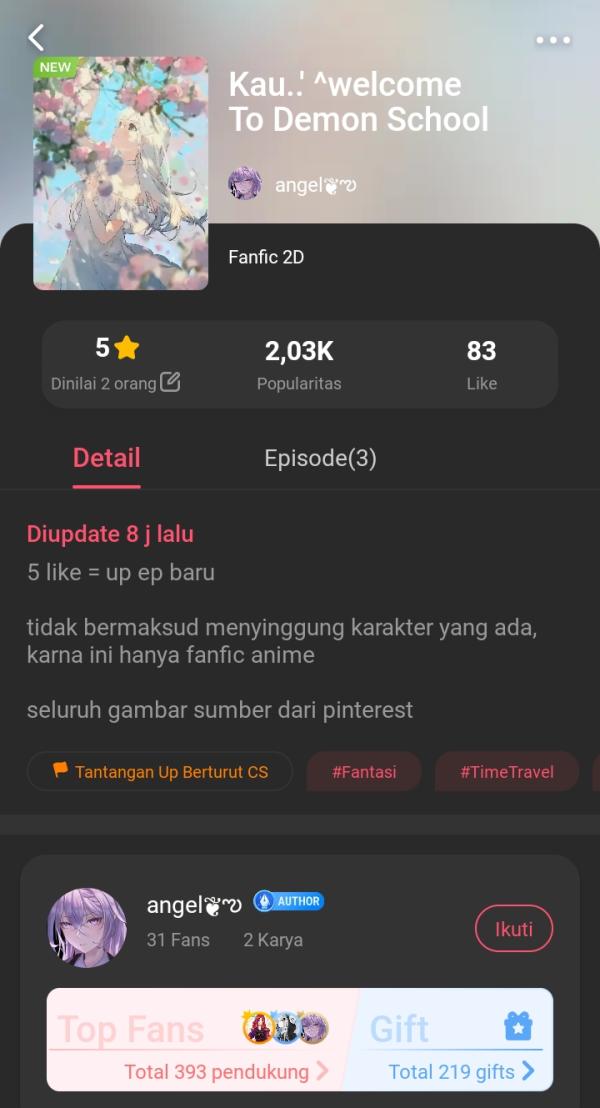Image resolution: width=600 pixels, height=1108 pixels.
Task: Go back using the top arrow
Action: click(37, 38)
